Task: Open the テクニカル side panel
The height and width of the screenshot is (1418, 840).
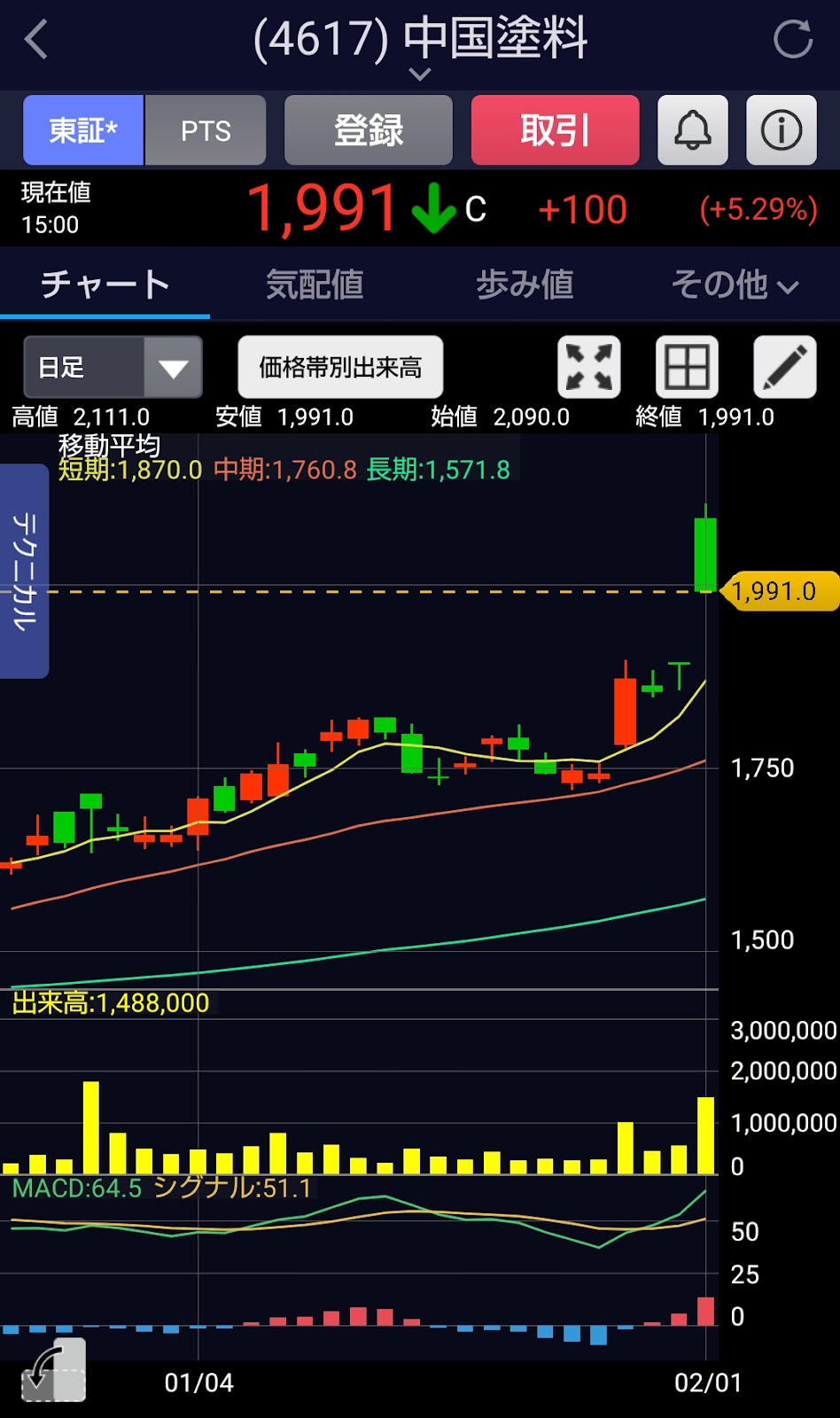Action: point(24,571)
